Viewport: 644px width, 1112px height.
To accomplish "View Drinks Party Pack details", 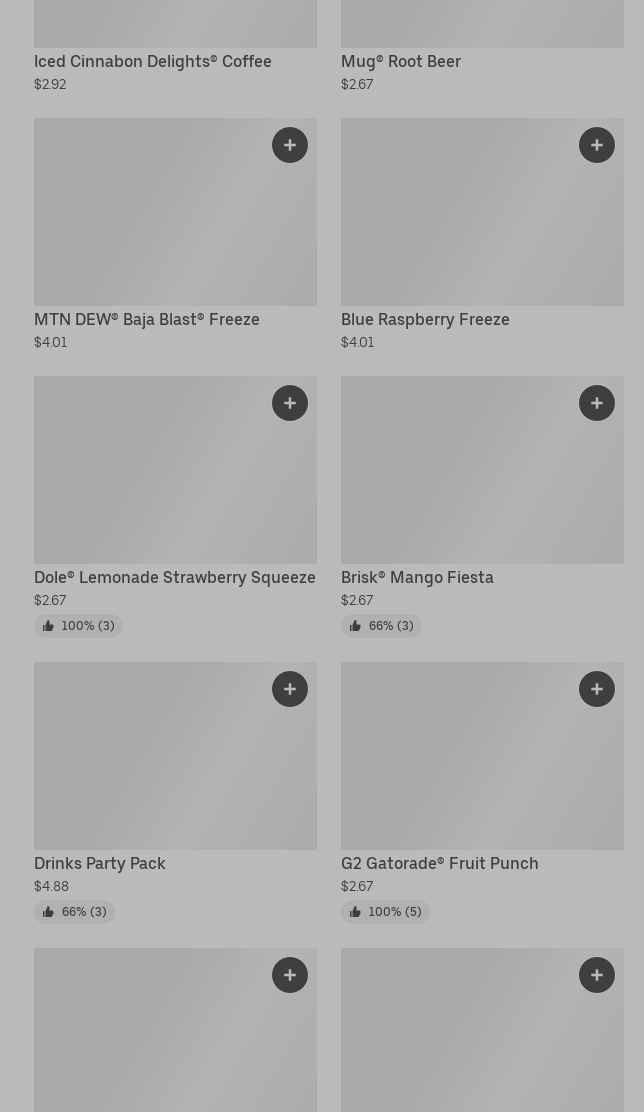I will (x=100, y=863).
